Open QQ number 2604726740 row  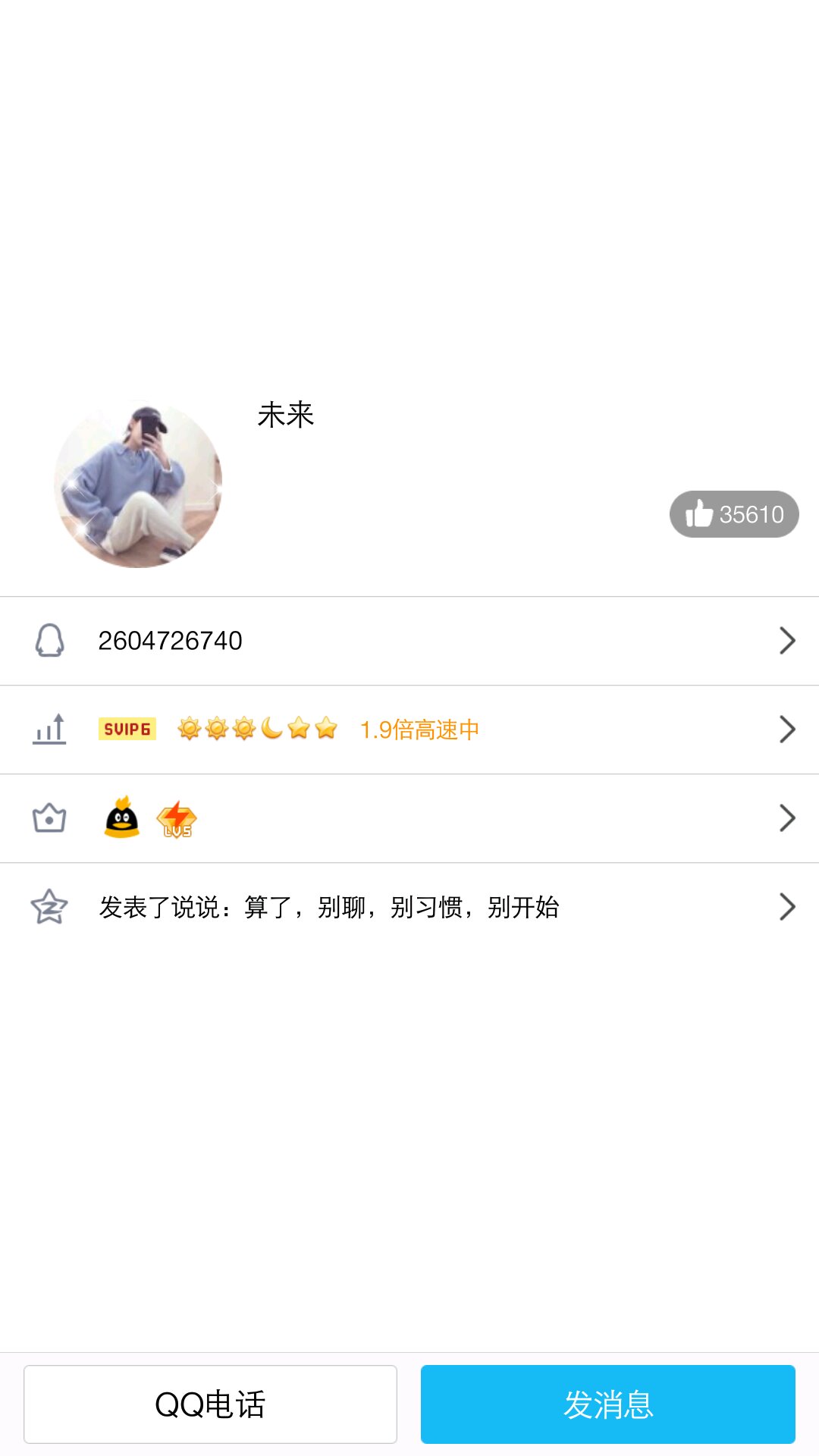click(409, 641)
